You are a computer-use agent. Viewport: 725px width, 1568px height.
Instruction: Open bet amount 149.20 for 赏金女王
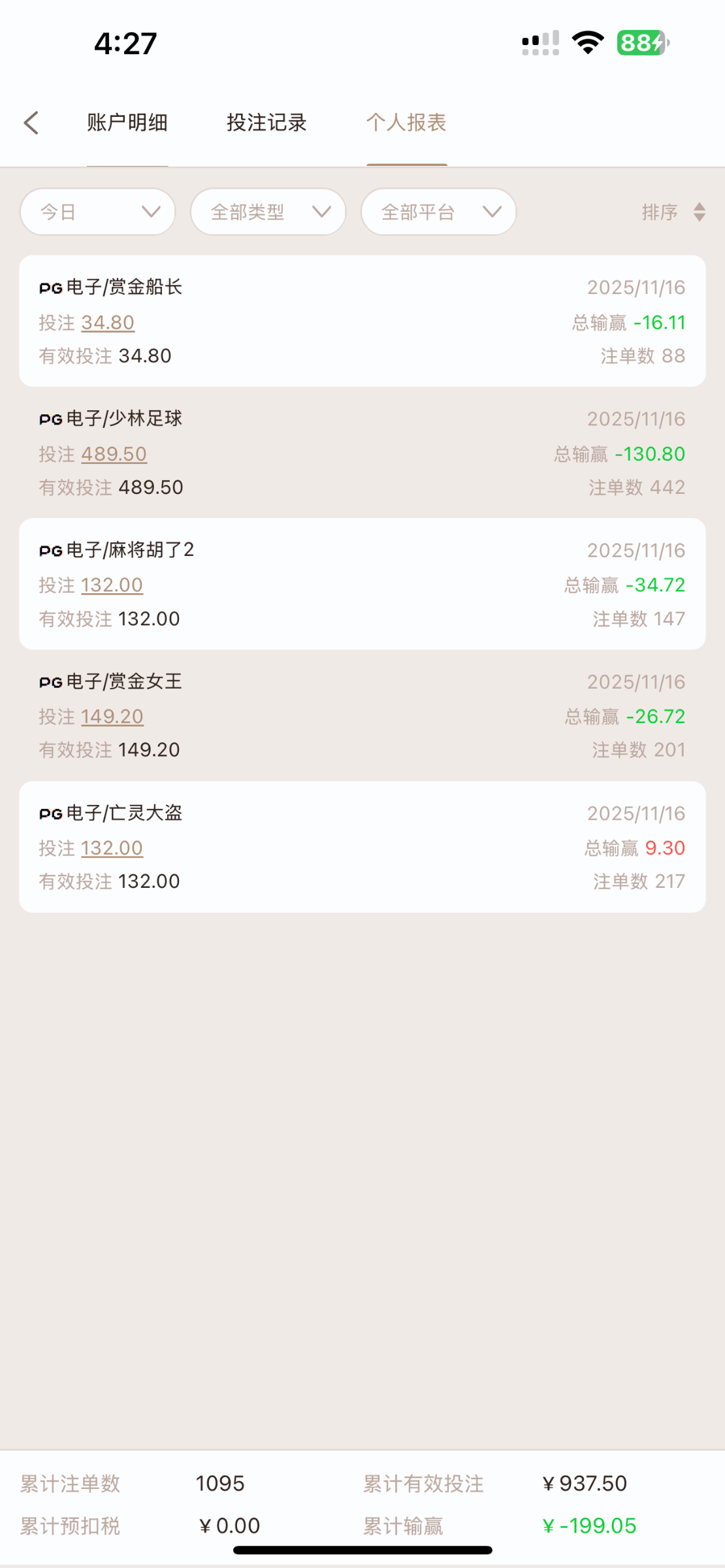(x=112, y=717)
